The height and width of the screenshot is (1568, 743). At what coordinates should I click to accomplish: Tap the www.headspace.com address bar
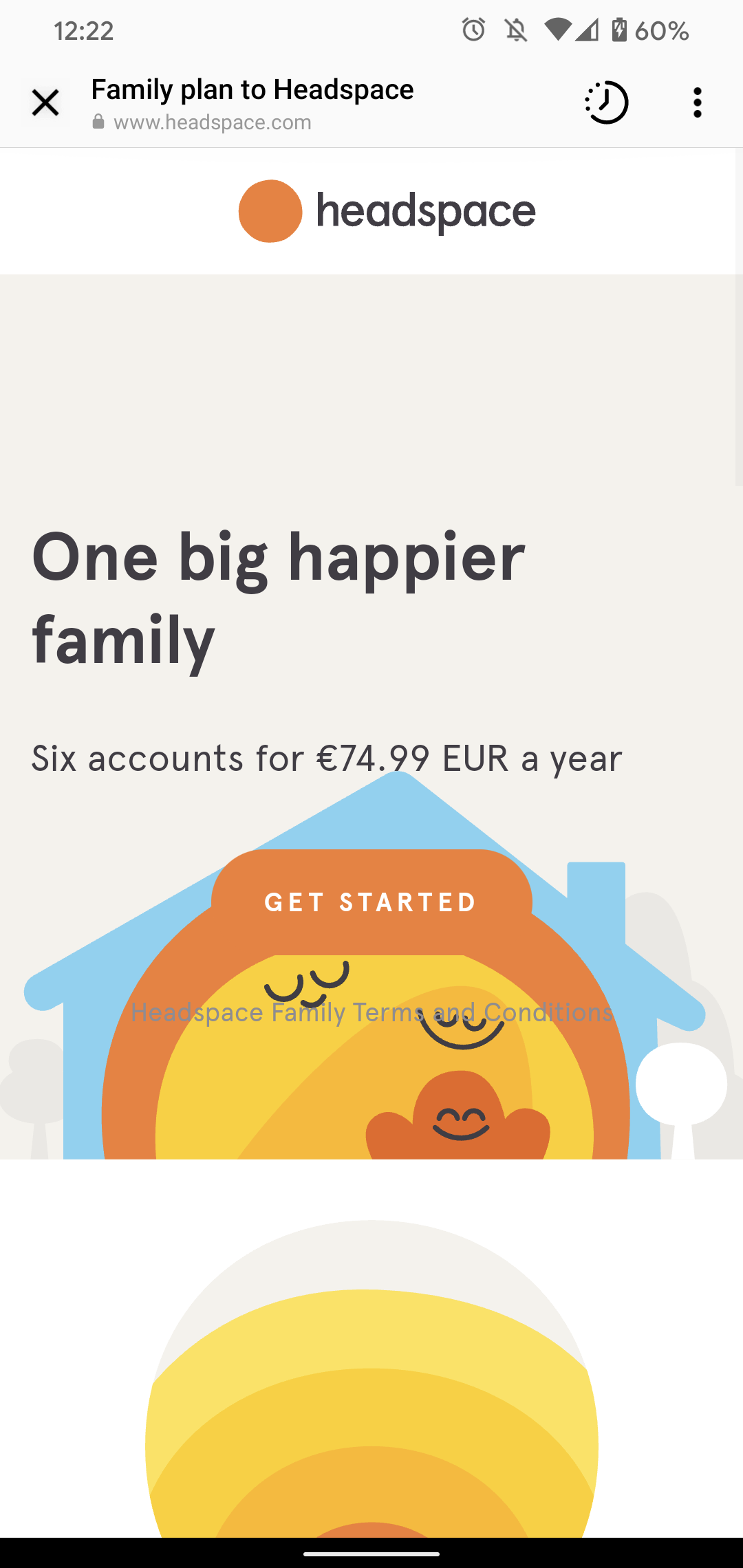pos(213,122)
